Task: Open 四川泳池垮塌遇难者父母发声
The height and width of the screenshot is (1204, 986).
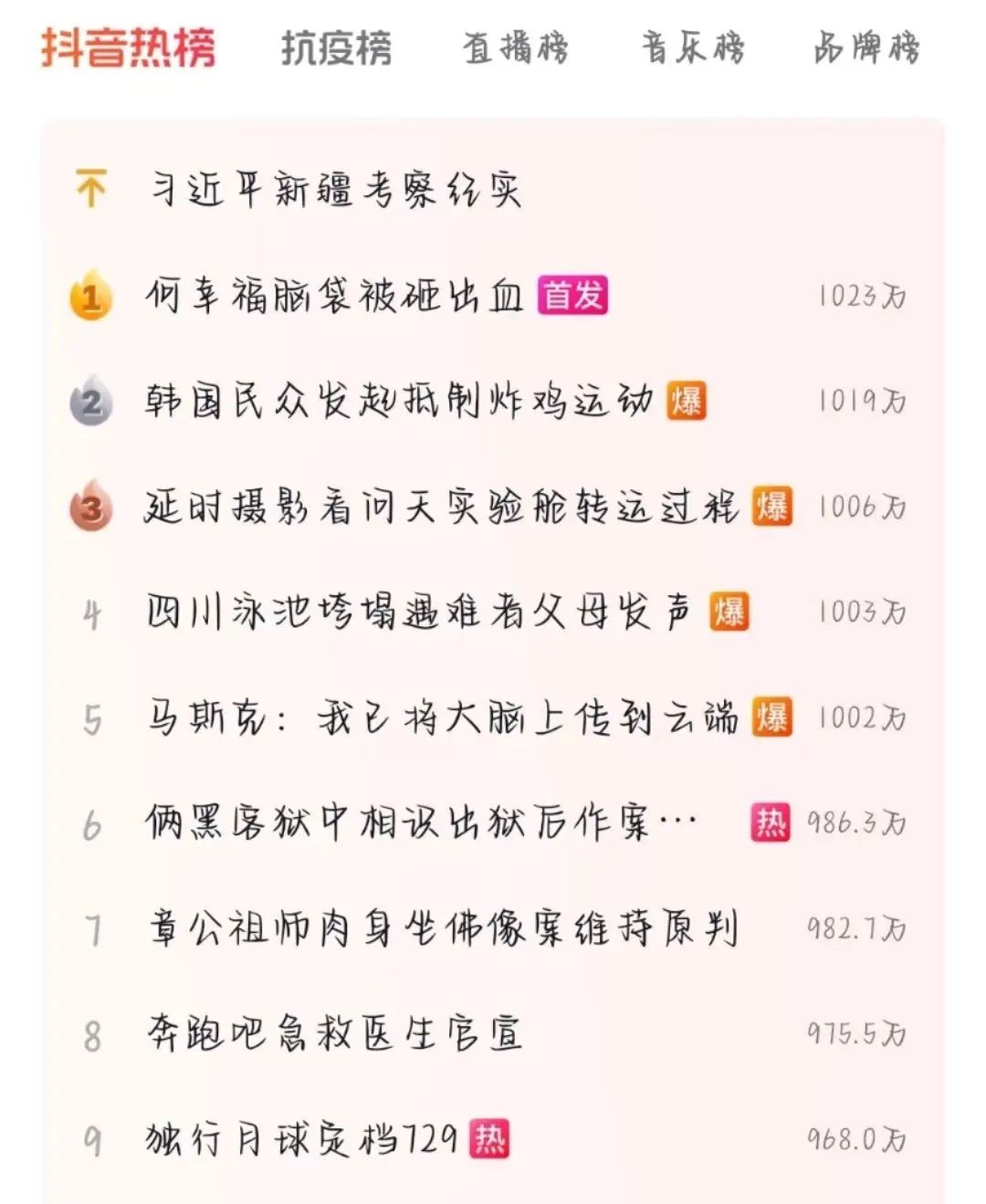Action: pos(418,612)
